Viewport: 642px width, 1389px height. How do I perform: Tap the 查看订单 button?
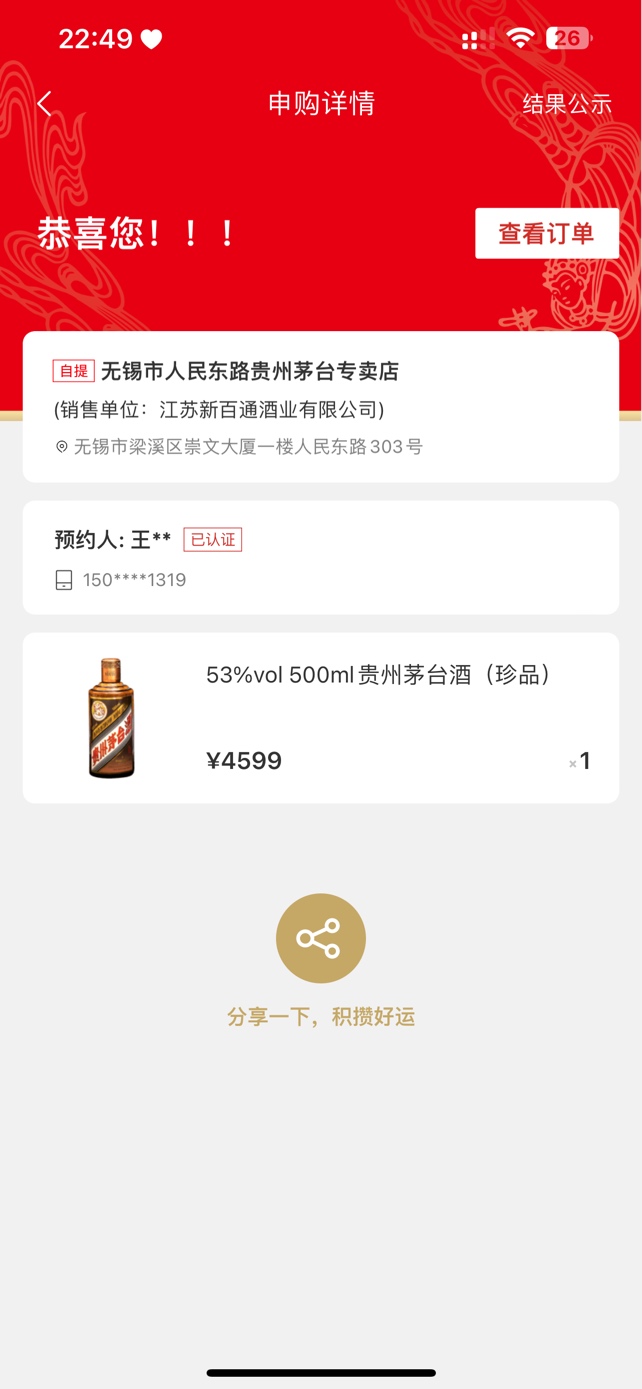(546, 234)
